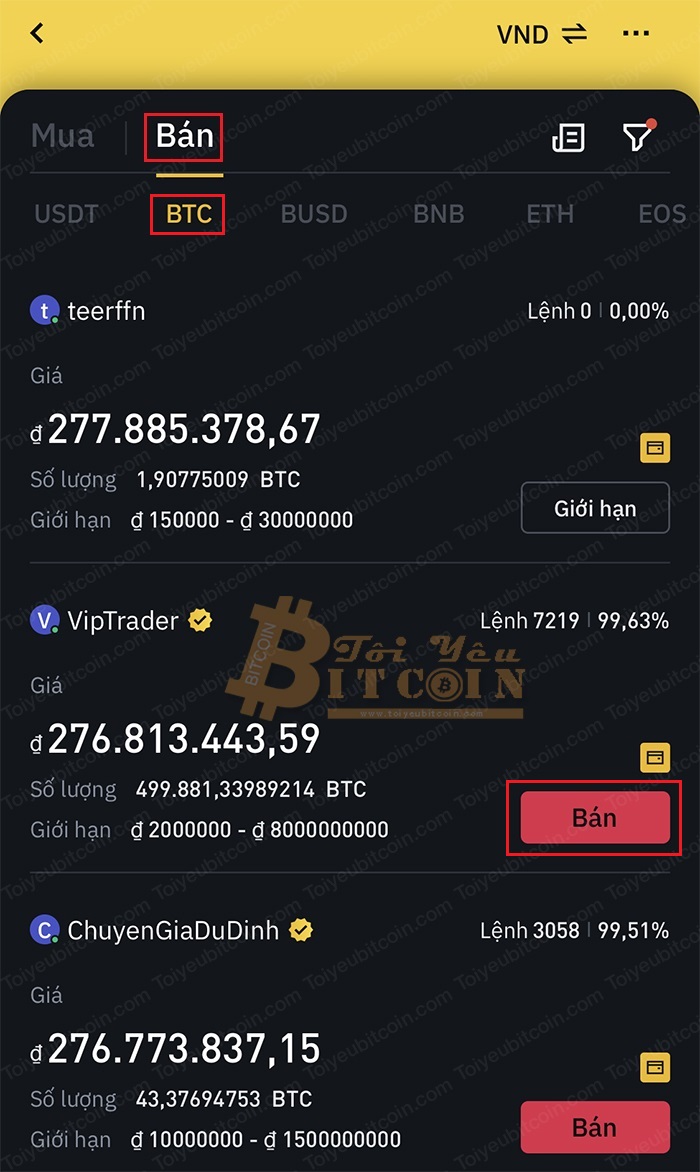Switch to BNB coin tab

pyautogui.click(x=439, y=214)
